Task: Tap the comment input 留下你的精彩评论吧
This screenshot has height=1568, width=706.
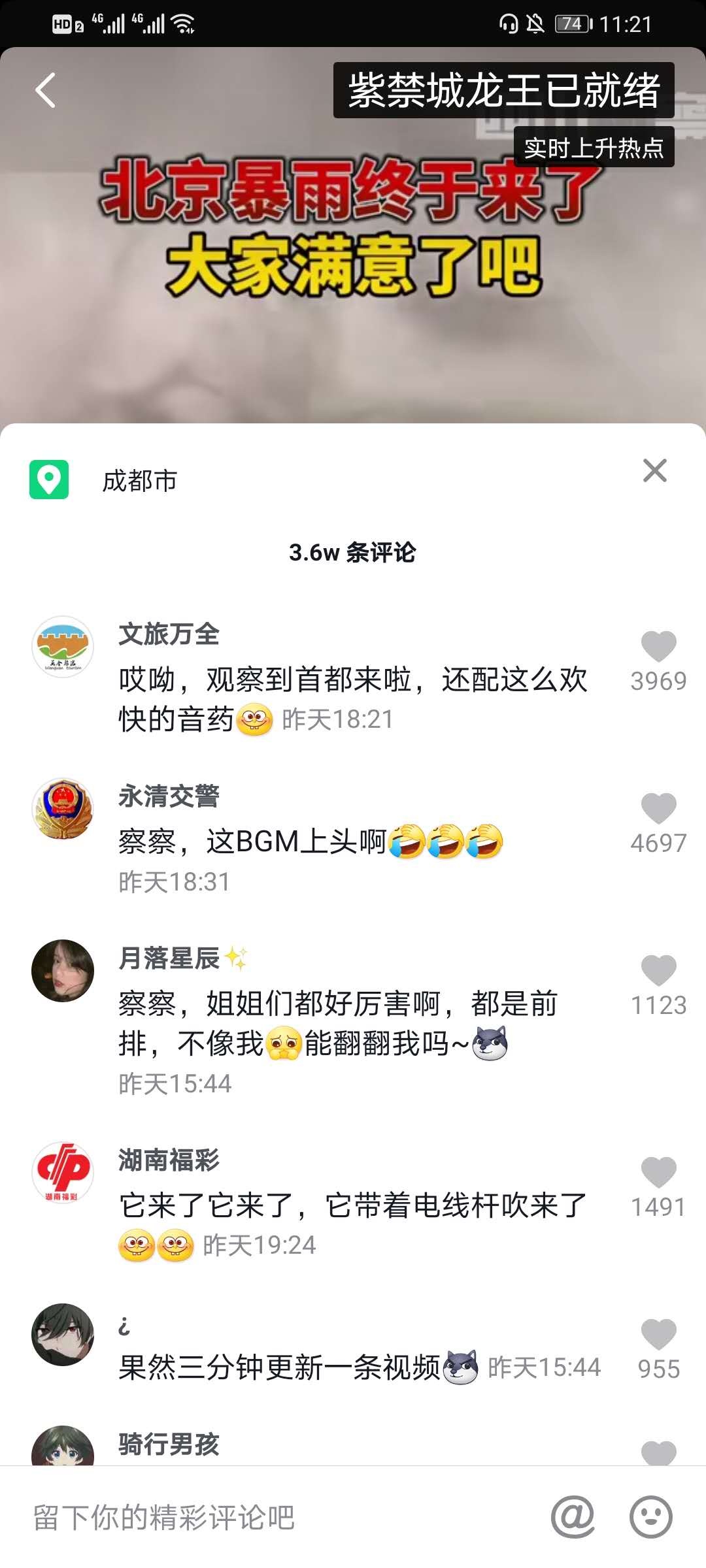Action: coord(196,1517)
